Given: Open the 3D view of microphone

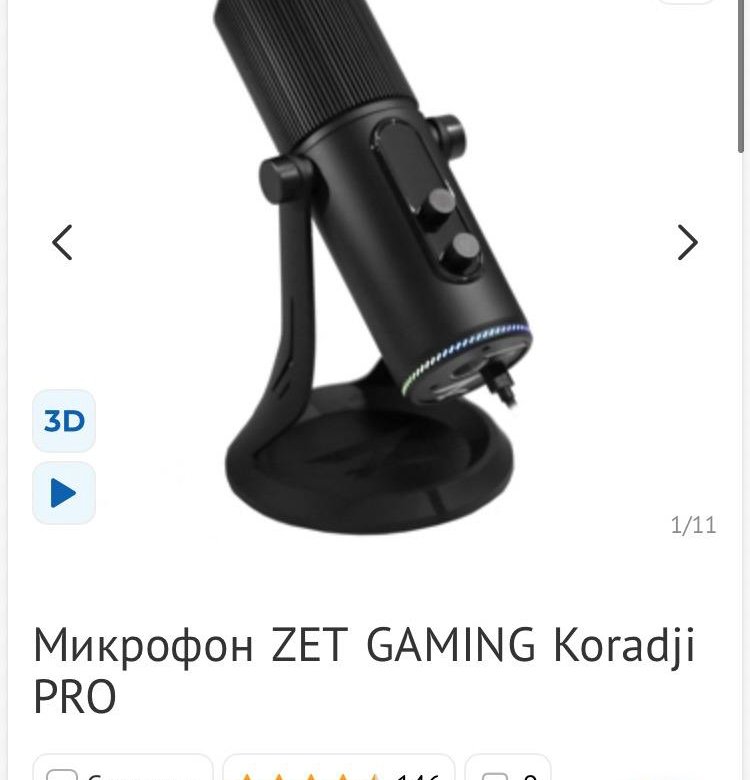Looking at the screenshot, I should (64, 421).
